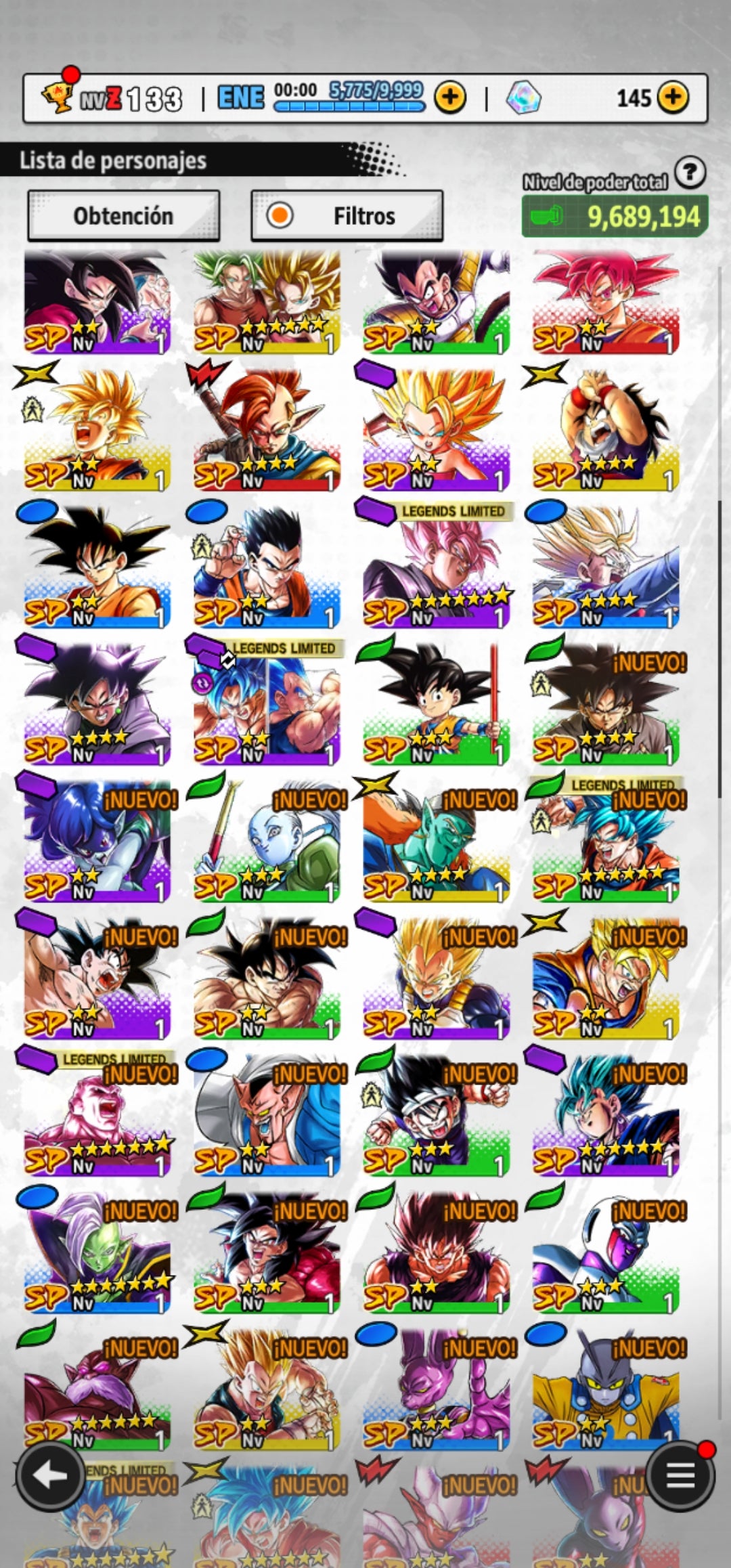Select the green-skinned Zamasu card

click(x=97, y=1253)
